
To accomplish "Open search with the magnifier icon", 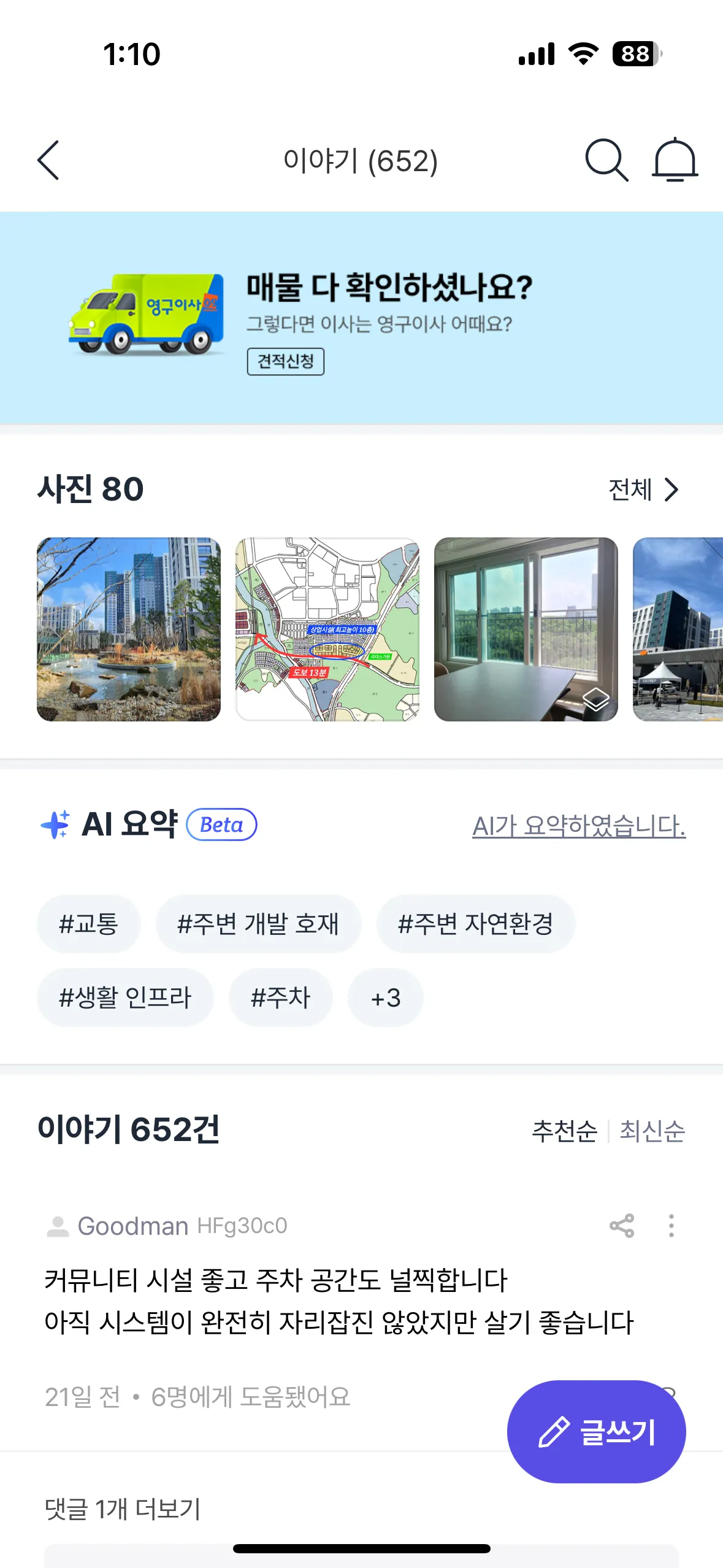I will 606,160.
